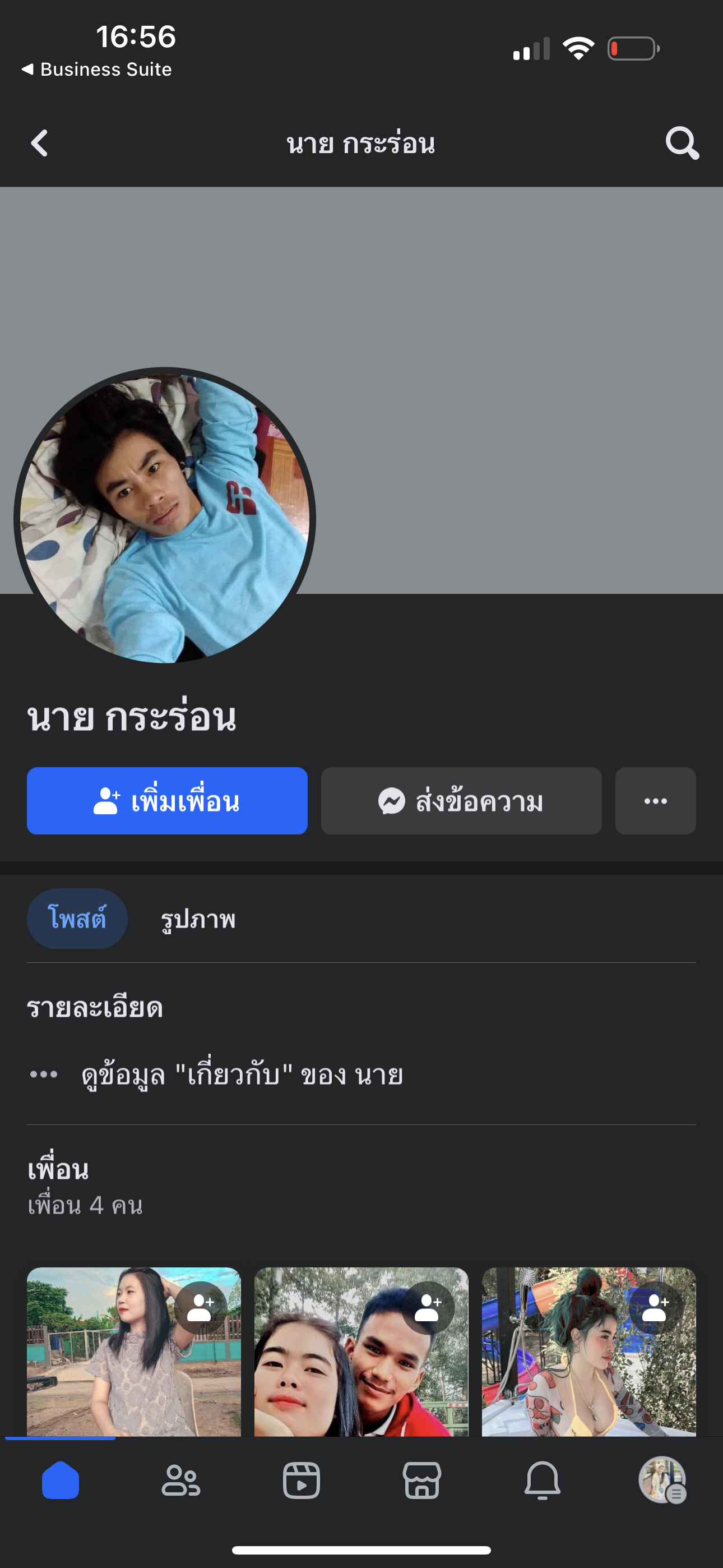Screen dimensions: 723x1568
Task: Open the Marketplace storefront tab
Action: (x=421, y=1480)
